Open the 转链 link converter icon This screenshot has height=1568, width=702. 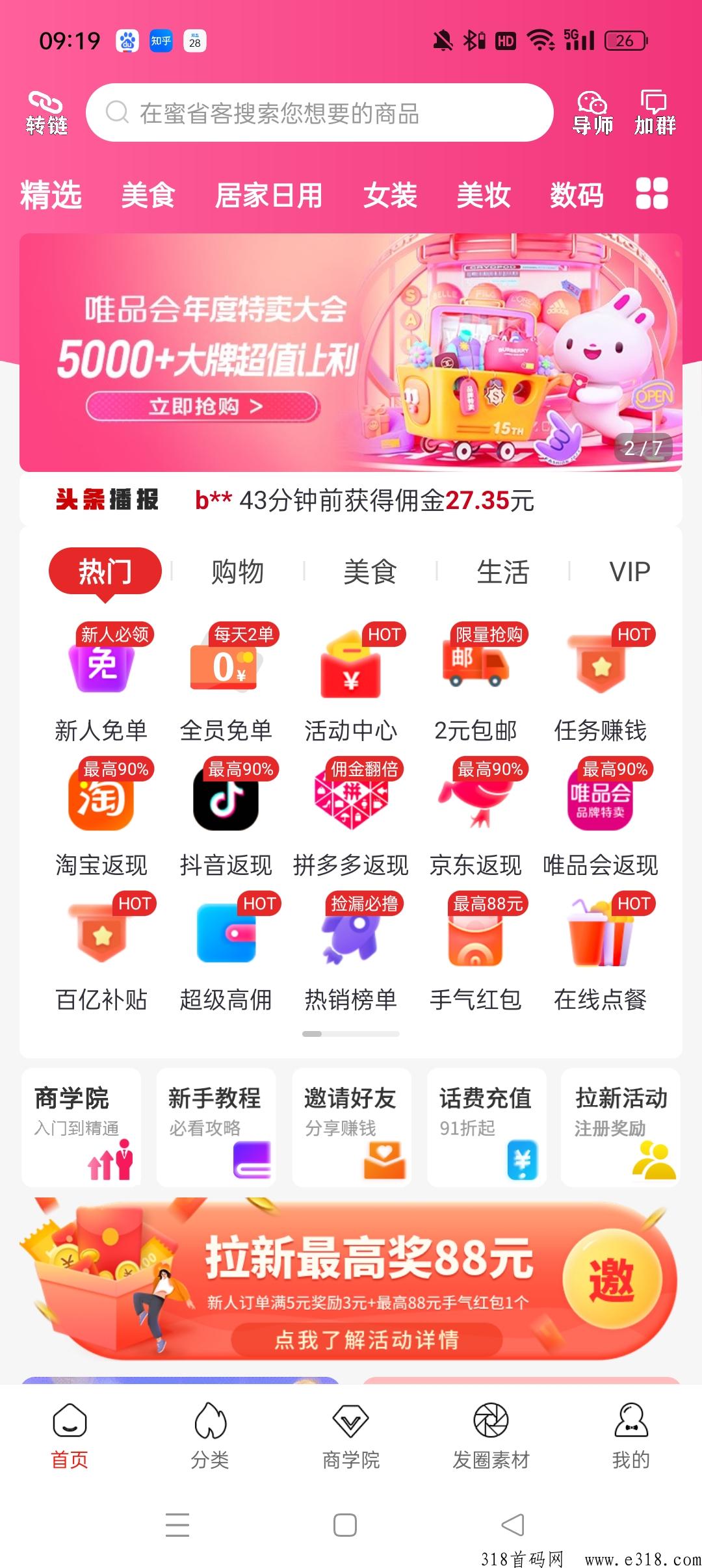[x=47, y=113]
